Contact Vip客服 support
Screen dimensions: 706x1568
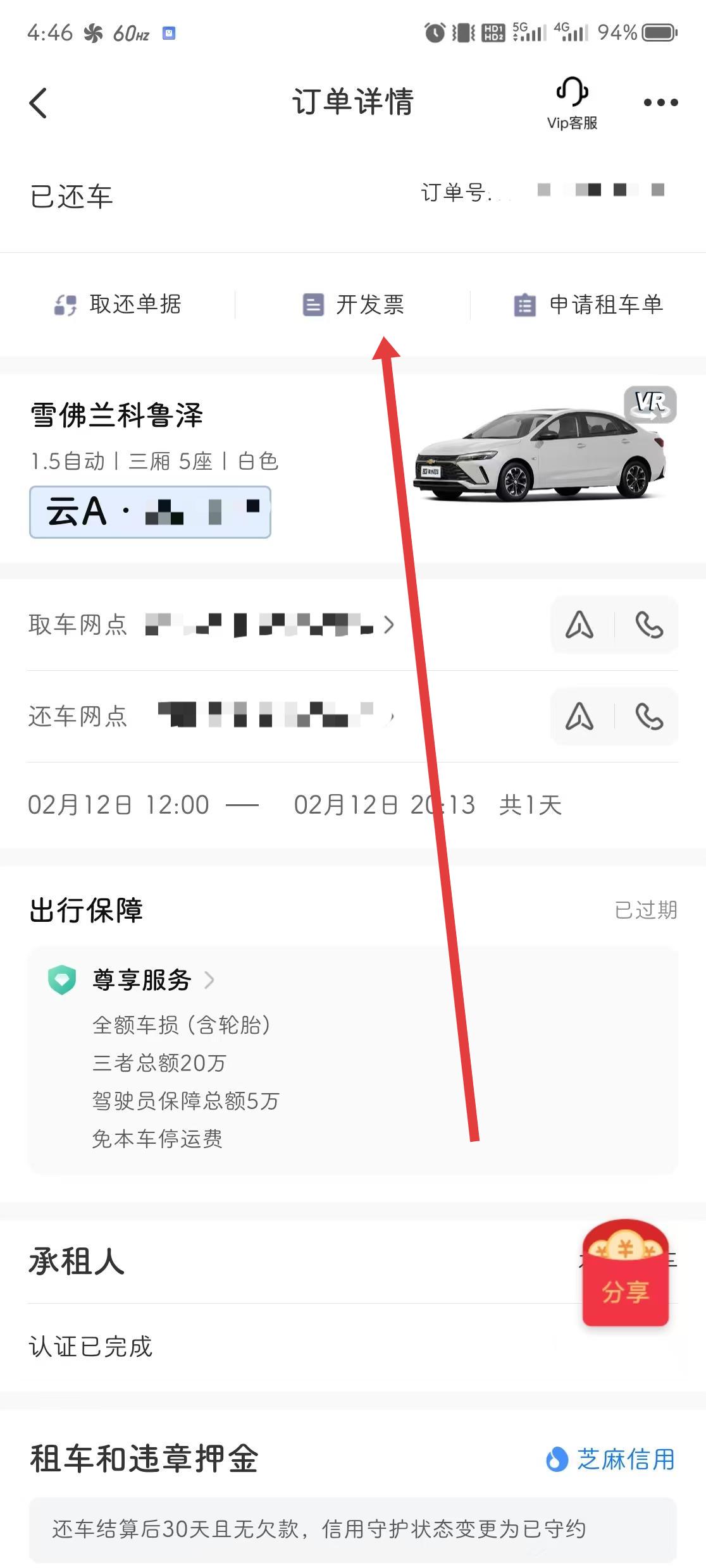[572, 103]
